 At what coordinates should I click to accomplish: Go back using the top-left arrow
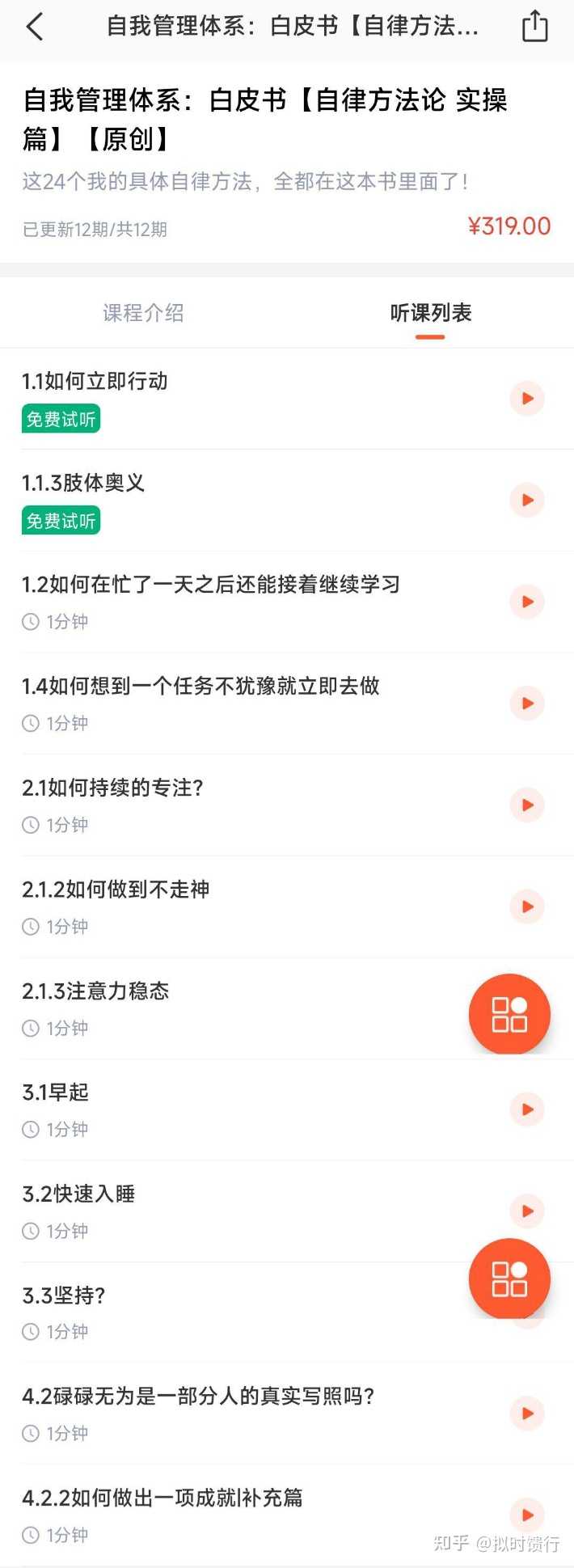click(x=34, y=27)
